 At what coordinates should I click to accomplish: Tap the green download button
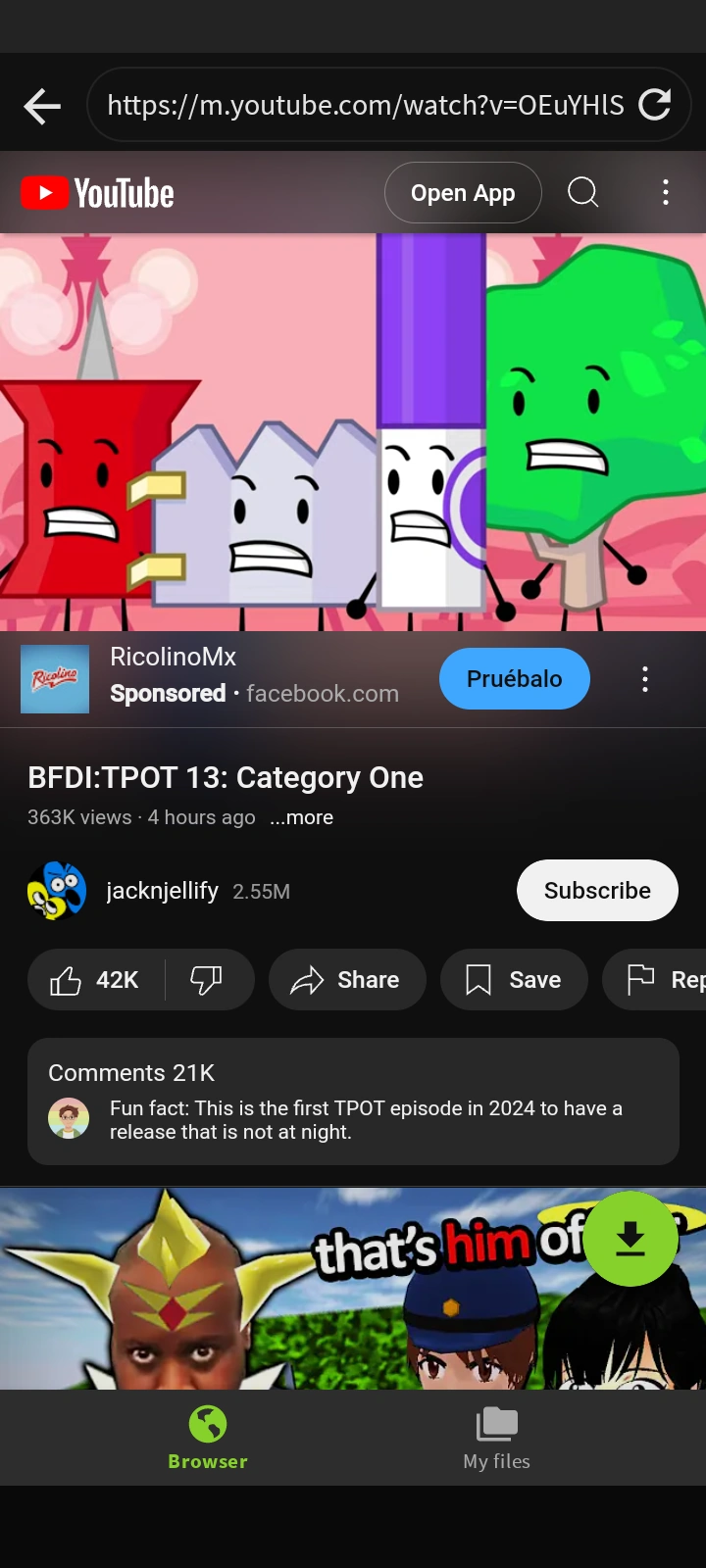[630, 1239]
